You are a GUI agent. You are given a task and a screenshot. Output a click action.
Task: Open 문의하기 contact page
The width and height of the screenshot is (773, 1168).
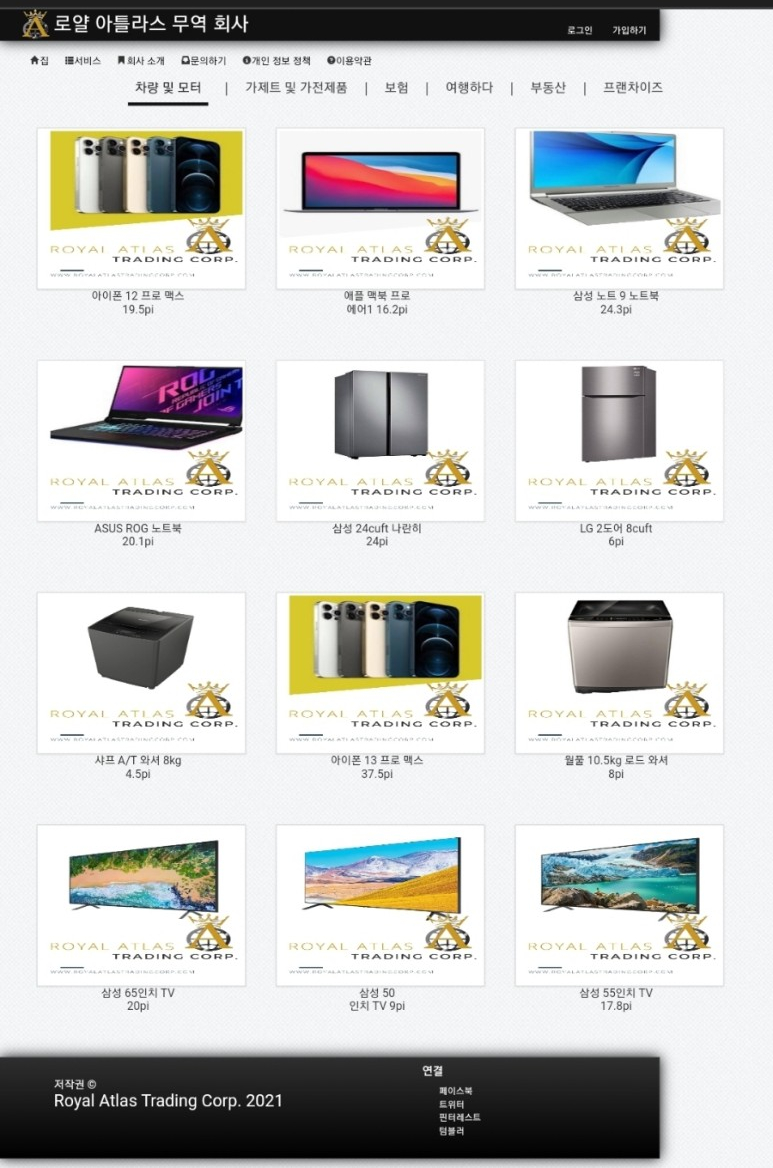[x=204, y=61]
